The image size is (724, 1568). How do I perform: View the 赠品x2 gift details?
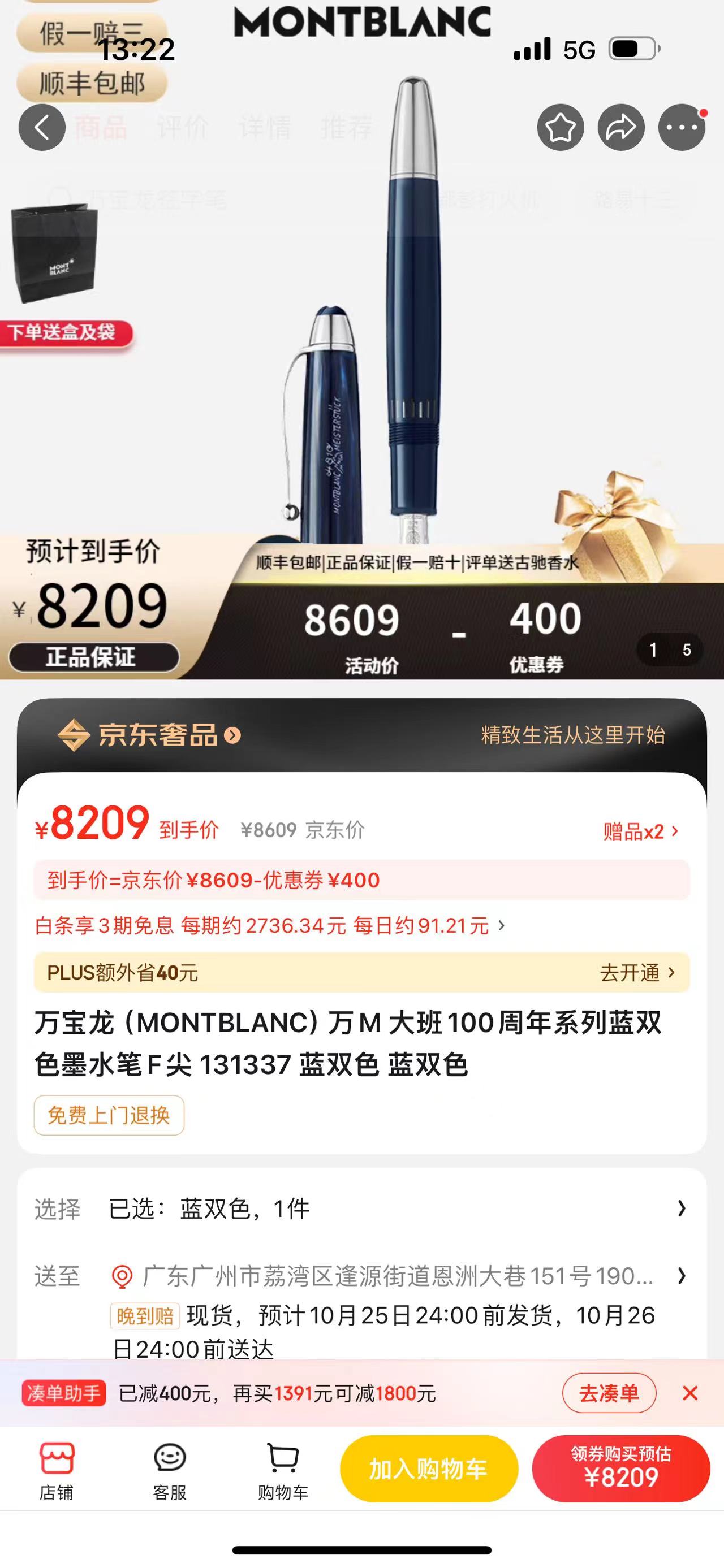click(640, 831)
